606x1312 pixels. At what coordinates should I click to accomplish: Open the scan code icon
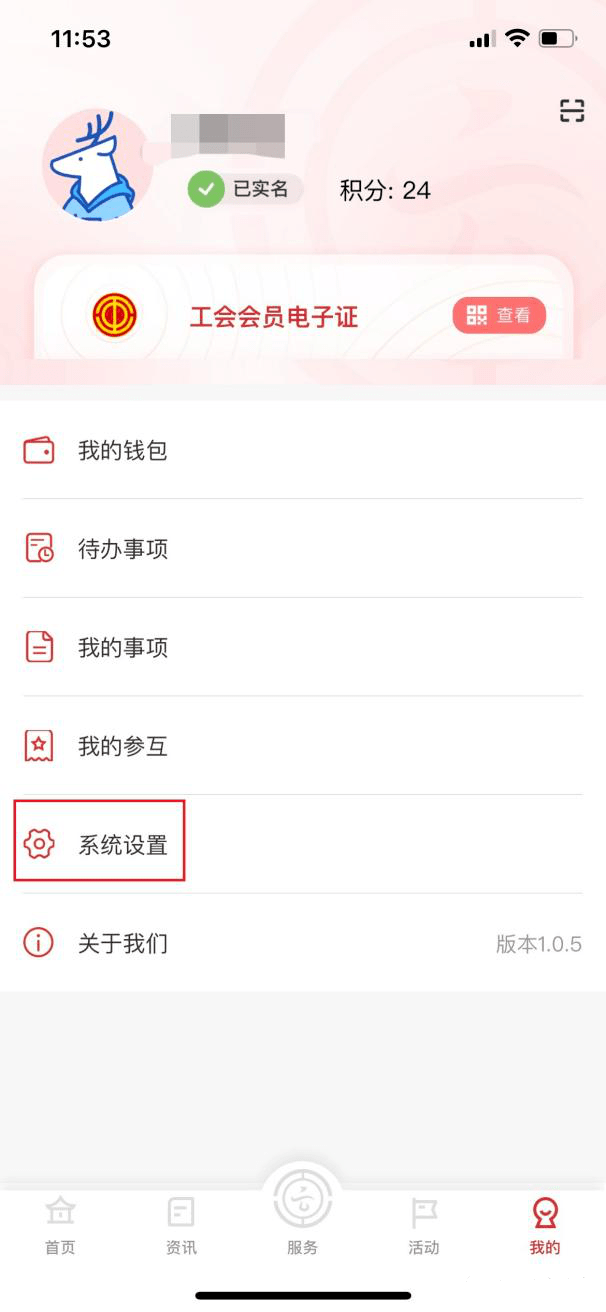572,111
